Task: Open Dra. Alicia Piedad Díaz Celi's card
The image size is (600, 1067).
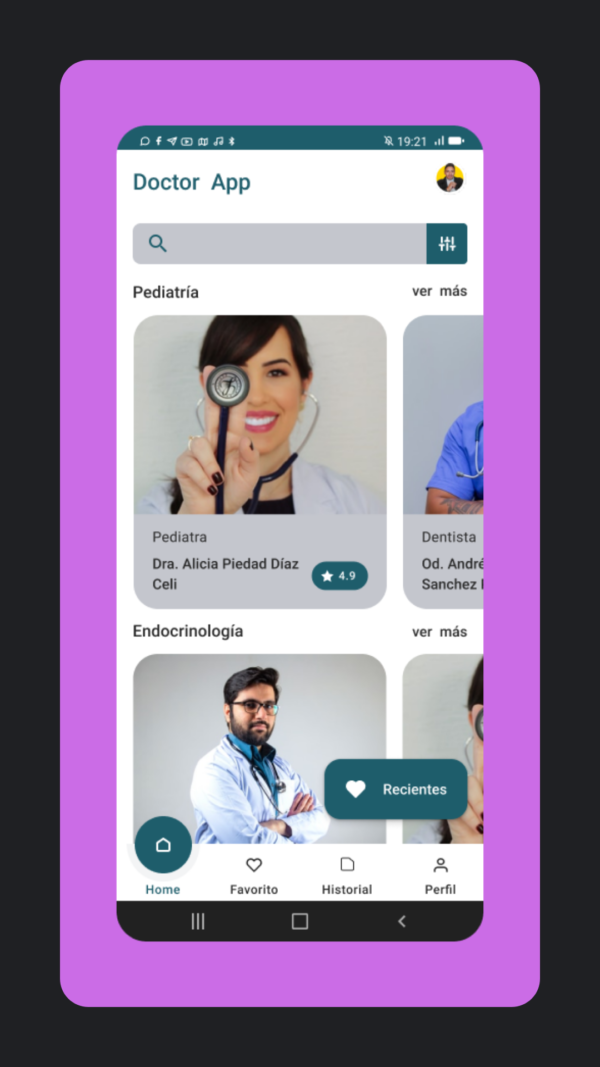Action: (x=260, y=462)
